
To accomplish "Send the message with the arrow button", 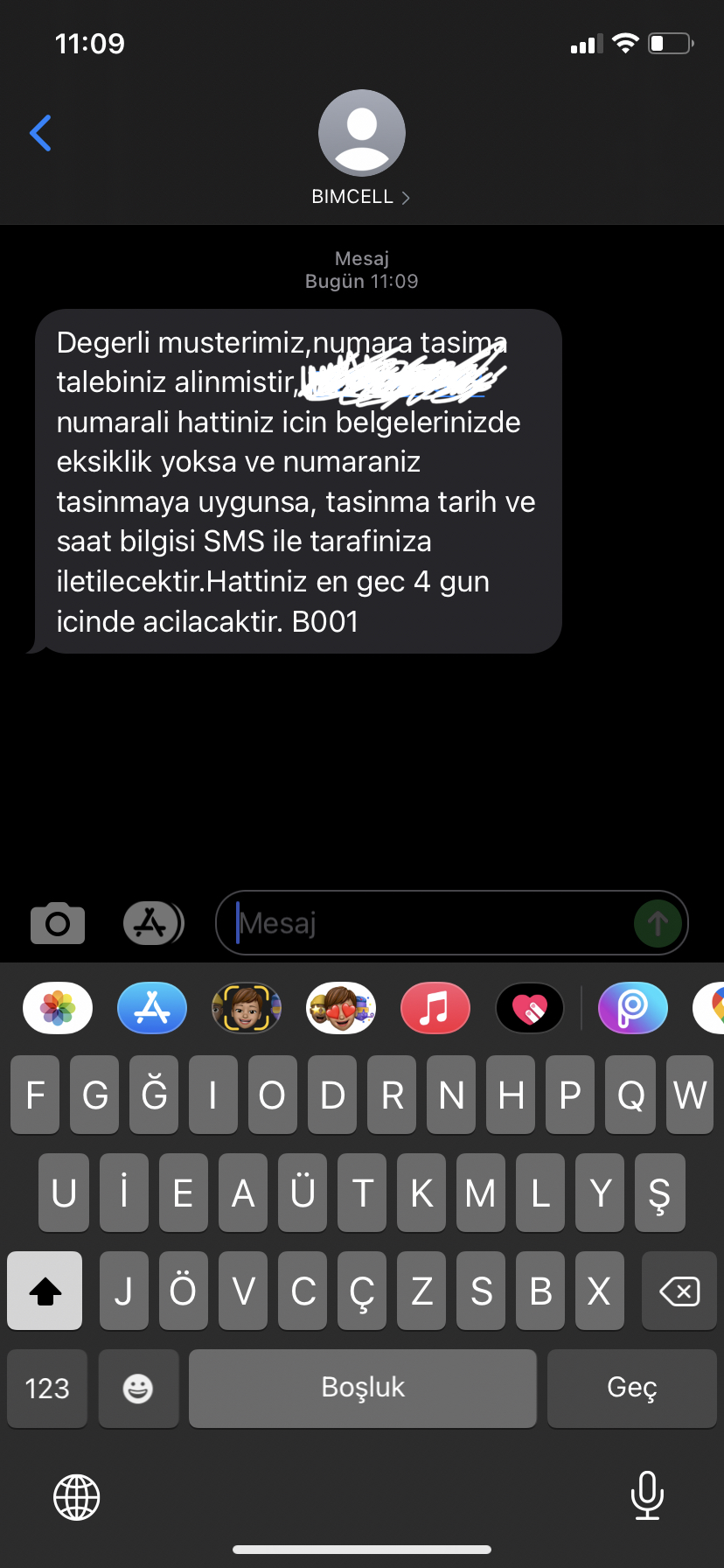I will click(658, 922).
